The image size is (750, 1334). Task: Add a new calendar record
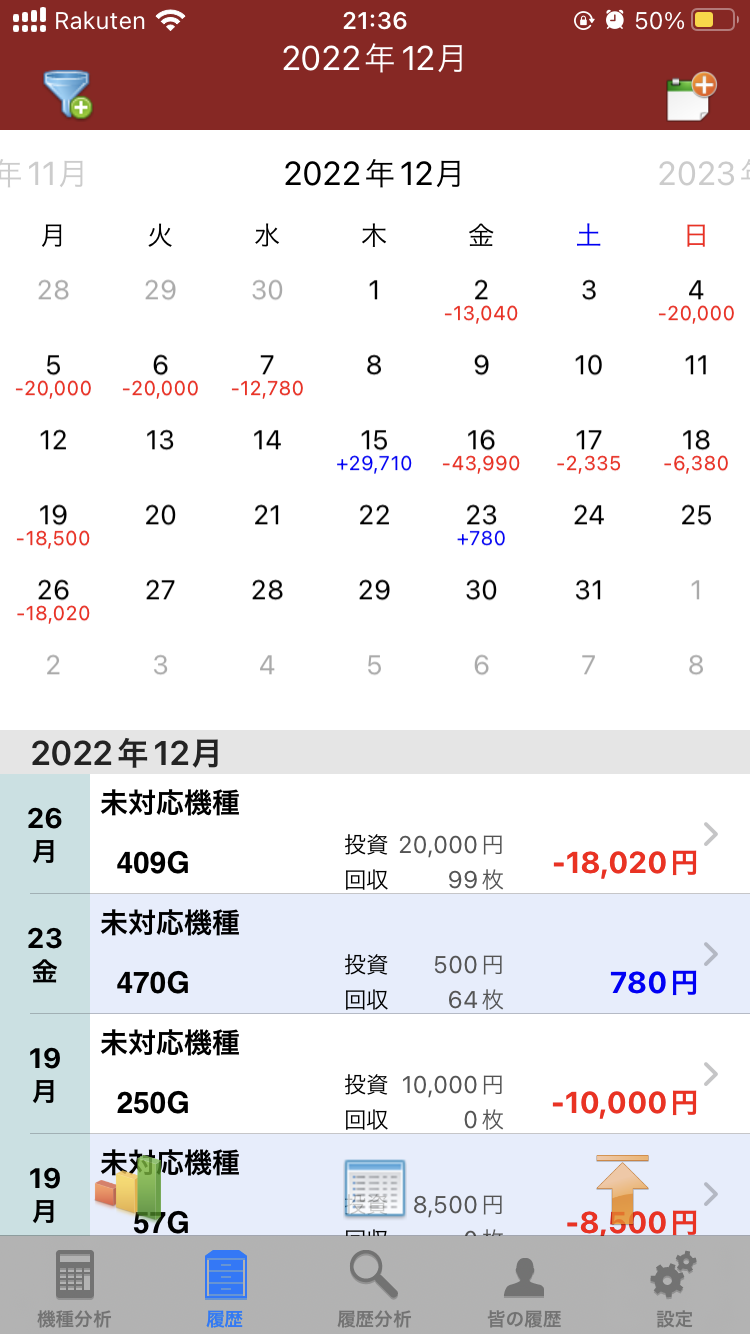691,97
